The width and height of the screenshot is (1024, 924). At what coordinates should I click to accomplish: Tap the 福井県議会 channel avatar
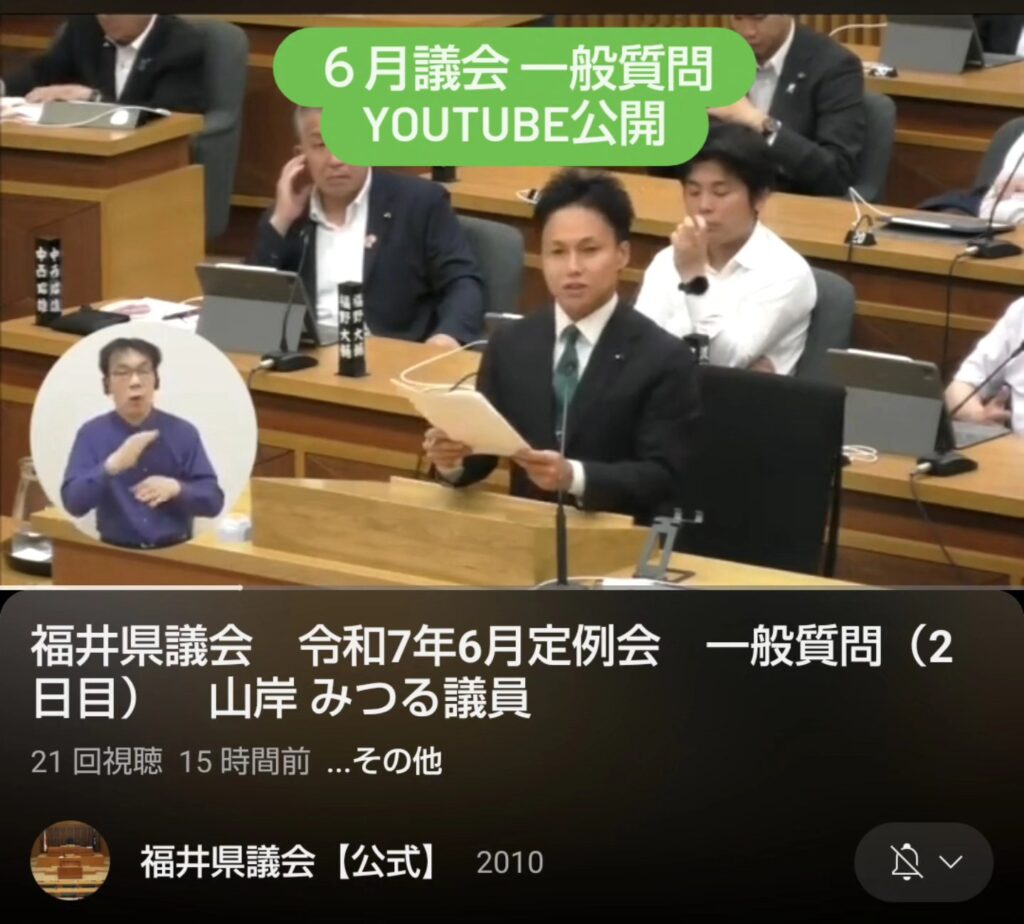click(x=70, y=861)
